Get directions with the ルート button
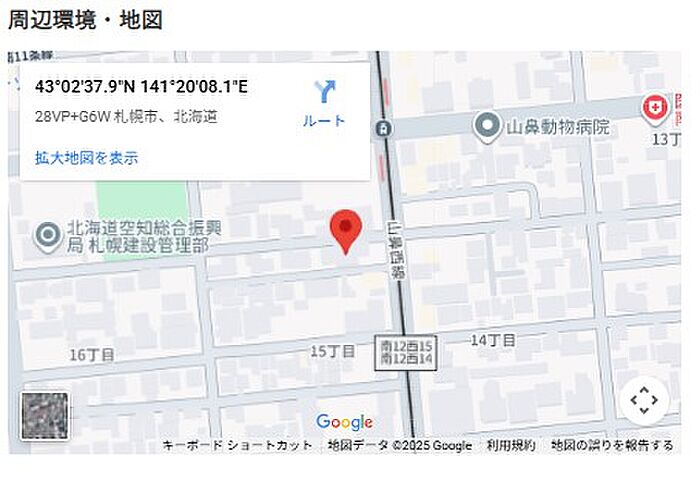Viewport: 700px width, 479px height. pos(324,104)
